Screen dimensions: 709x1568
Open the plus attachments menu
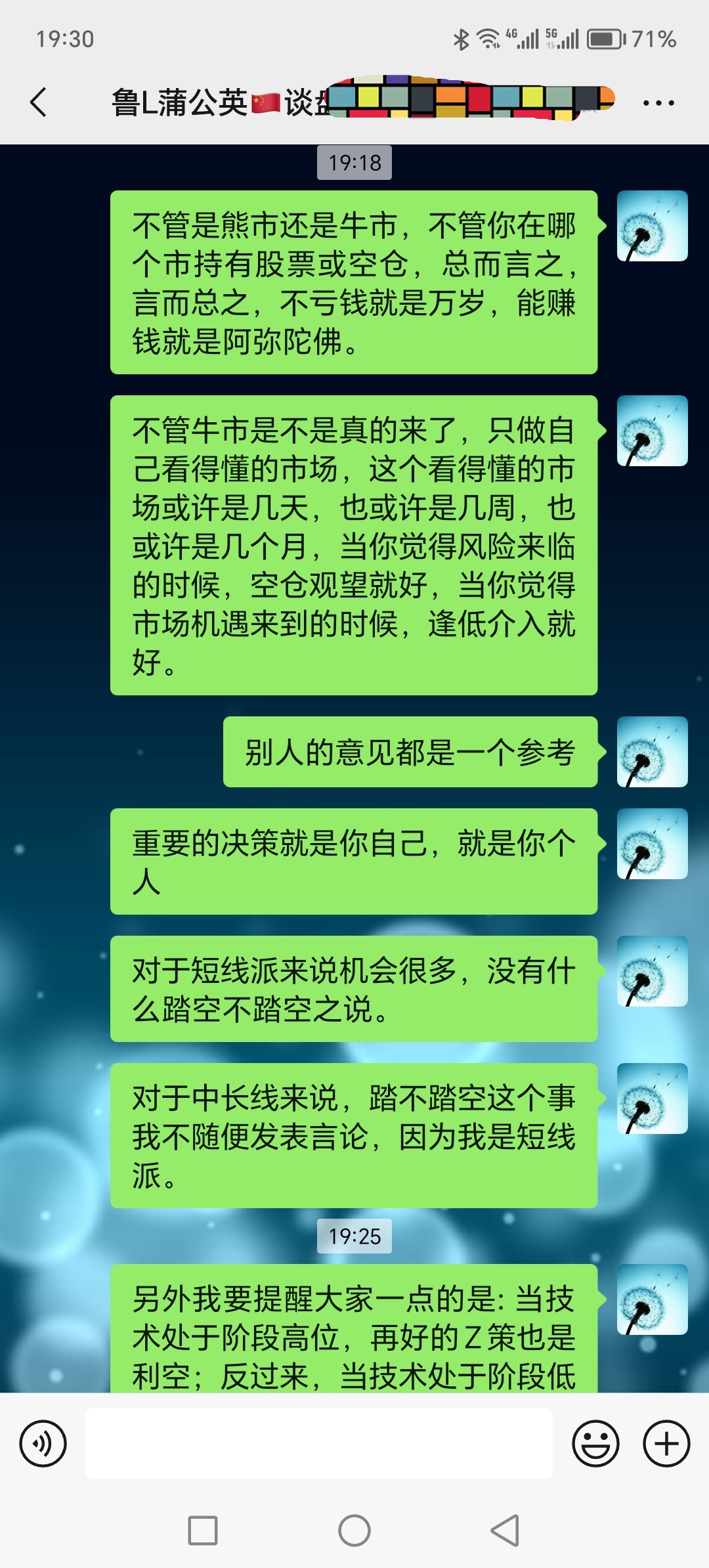point(666,1443)
